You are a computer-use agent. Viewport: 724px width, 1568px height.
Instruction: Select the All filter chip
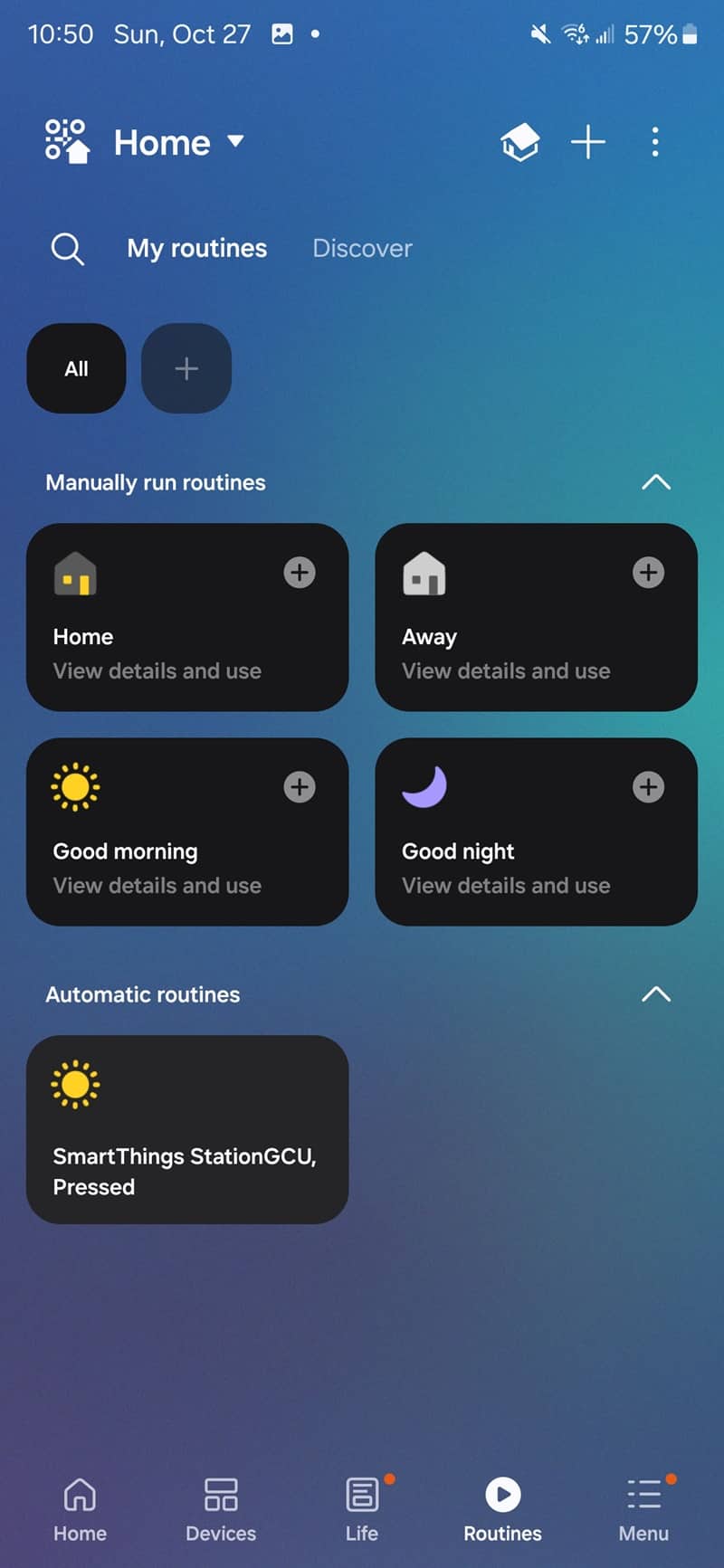click(76, 368)
